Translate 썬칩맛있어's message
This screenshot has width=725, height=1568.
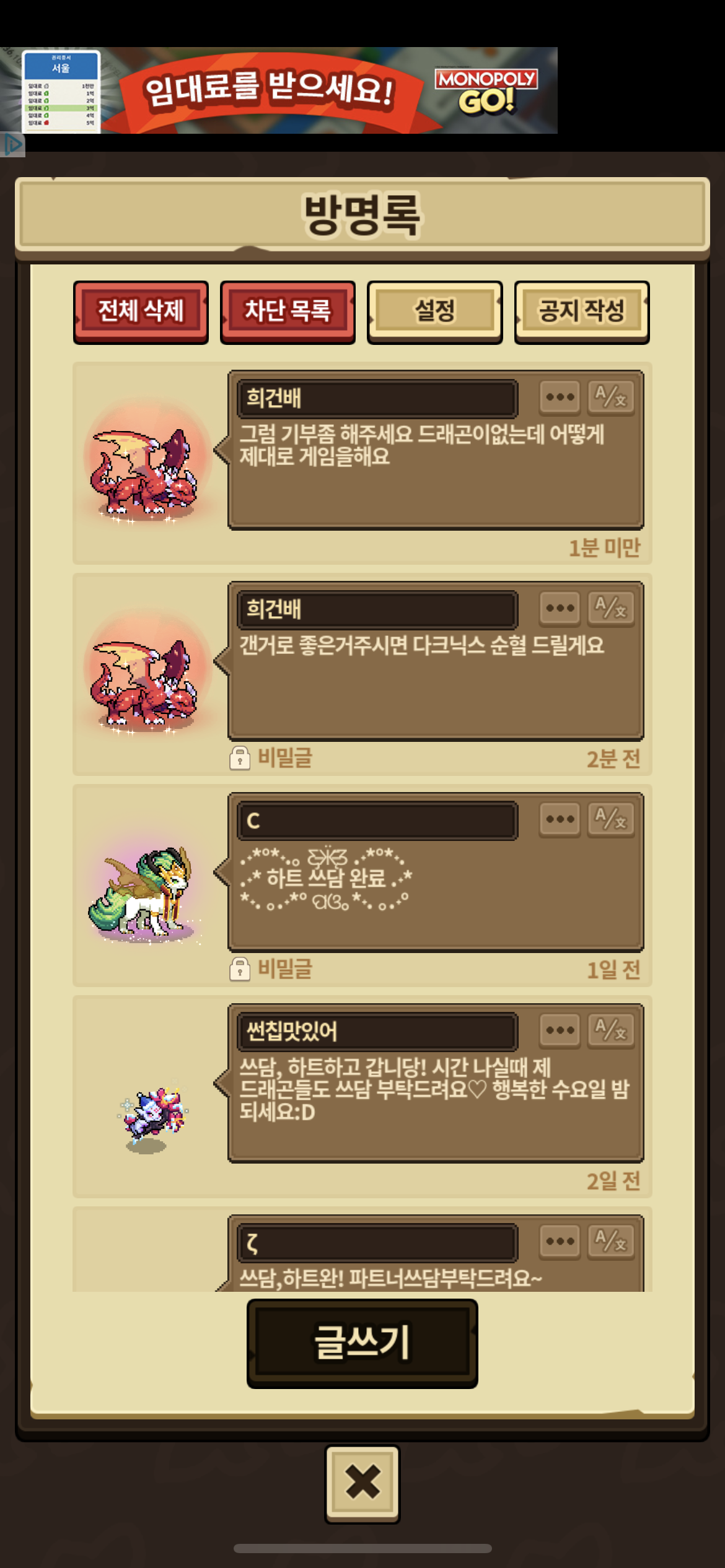tap(611, 1031)
